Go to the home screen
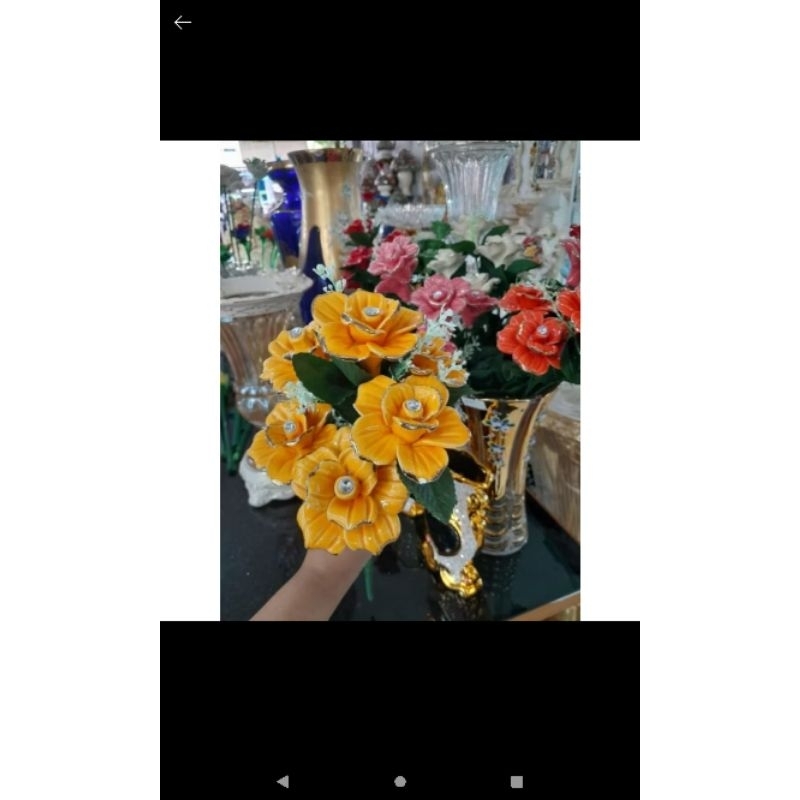The height and width of the screenshot is (800, 800). tap(400, 781)
